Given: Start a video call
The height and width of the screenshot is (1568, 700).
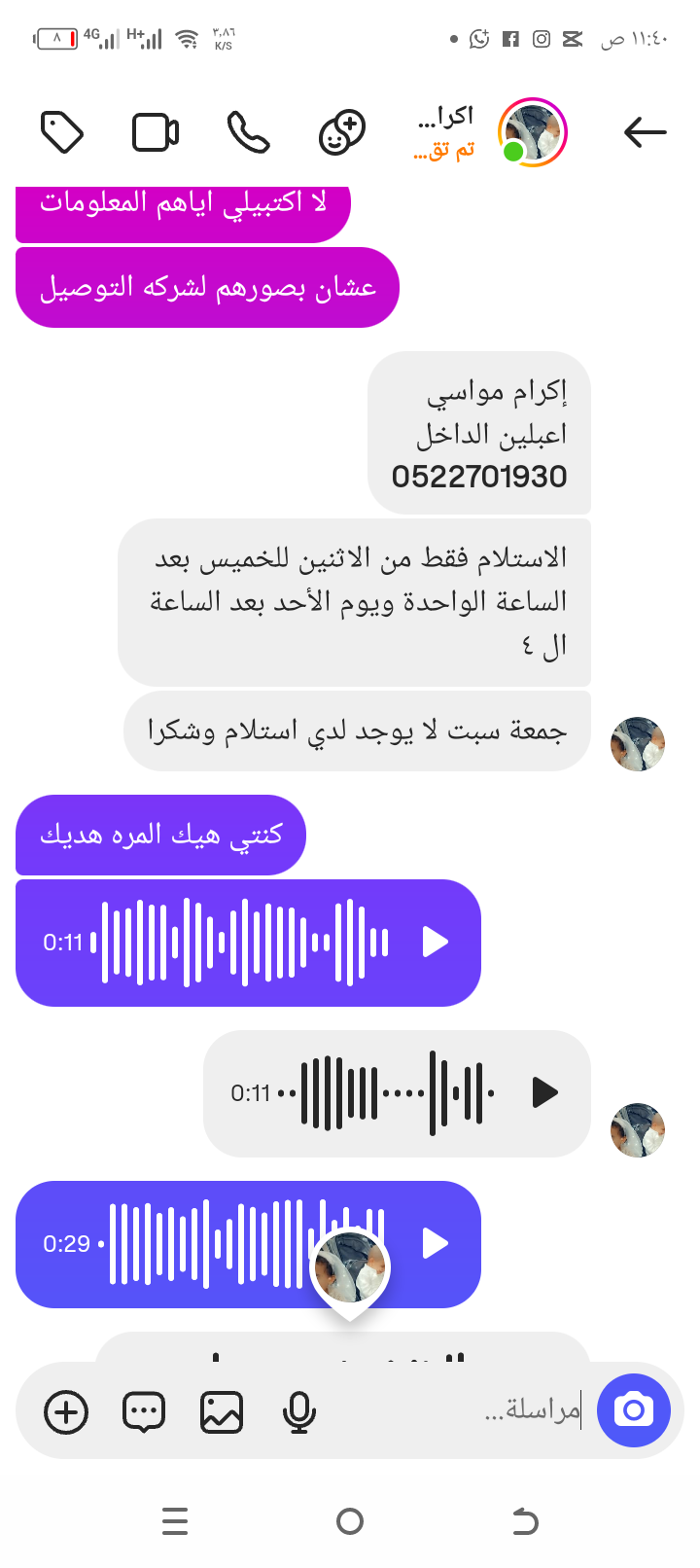Looking at the screenshot, I should coord(156,132).
